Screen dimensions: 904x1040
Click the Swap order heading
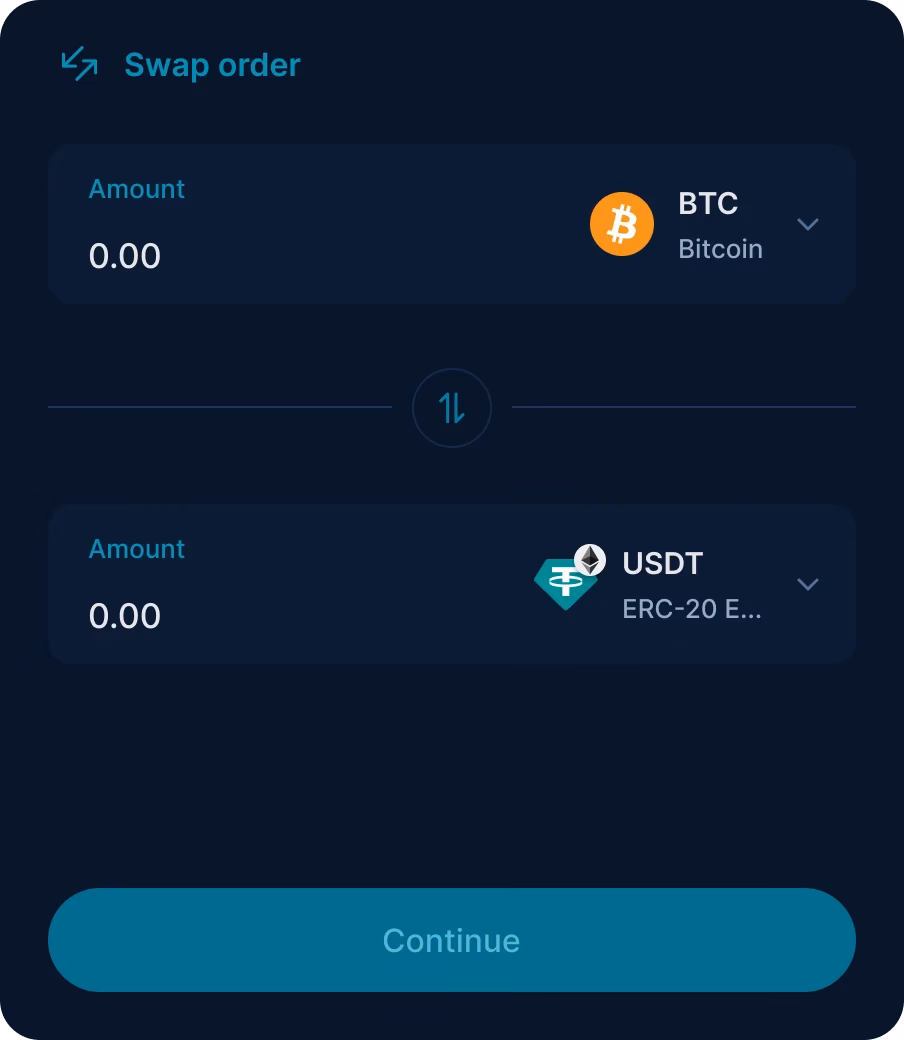(212, 65)
